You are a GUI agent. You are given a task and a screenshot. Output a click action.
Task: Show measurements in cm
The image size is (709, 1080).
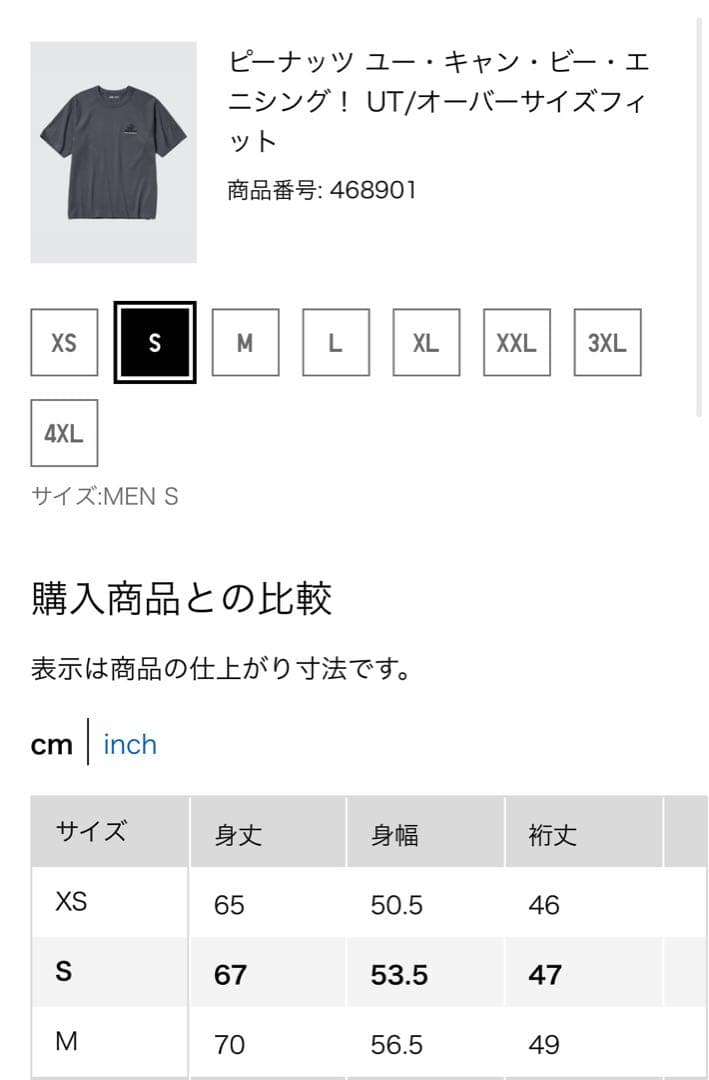(x=52, y=744)
